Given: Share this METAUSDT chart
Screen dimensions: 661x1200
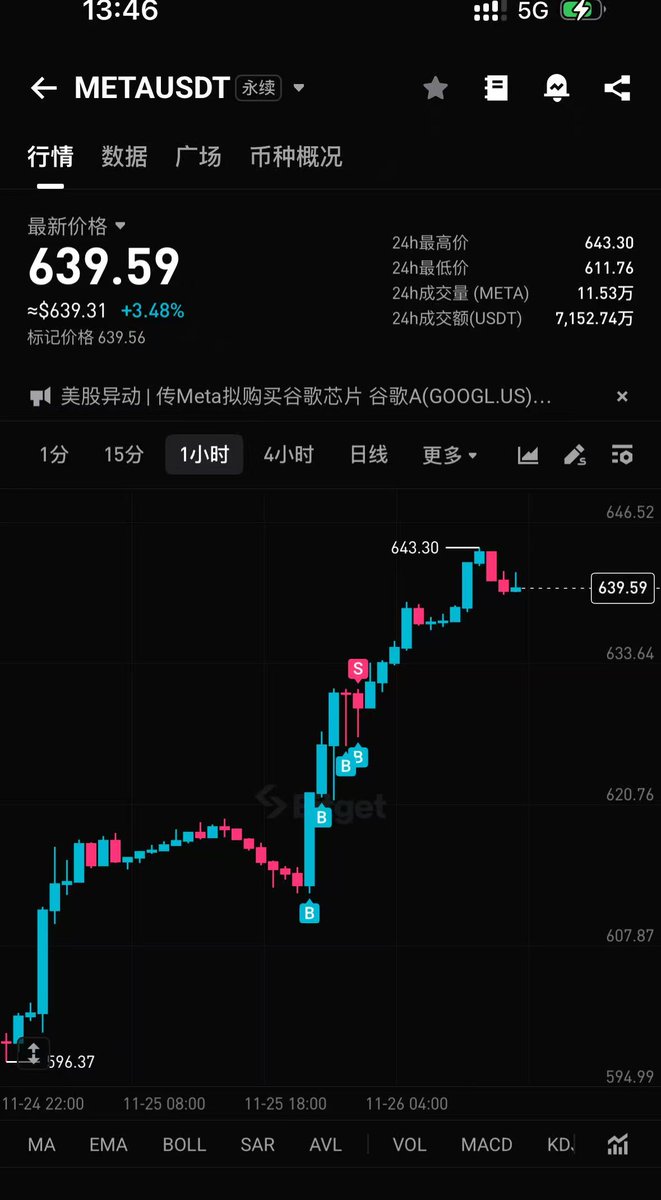Looking at the screenshot, I should (617, 88).
